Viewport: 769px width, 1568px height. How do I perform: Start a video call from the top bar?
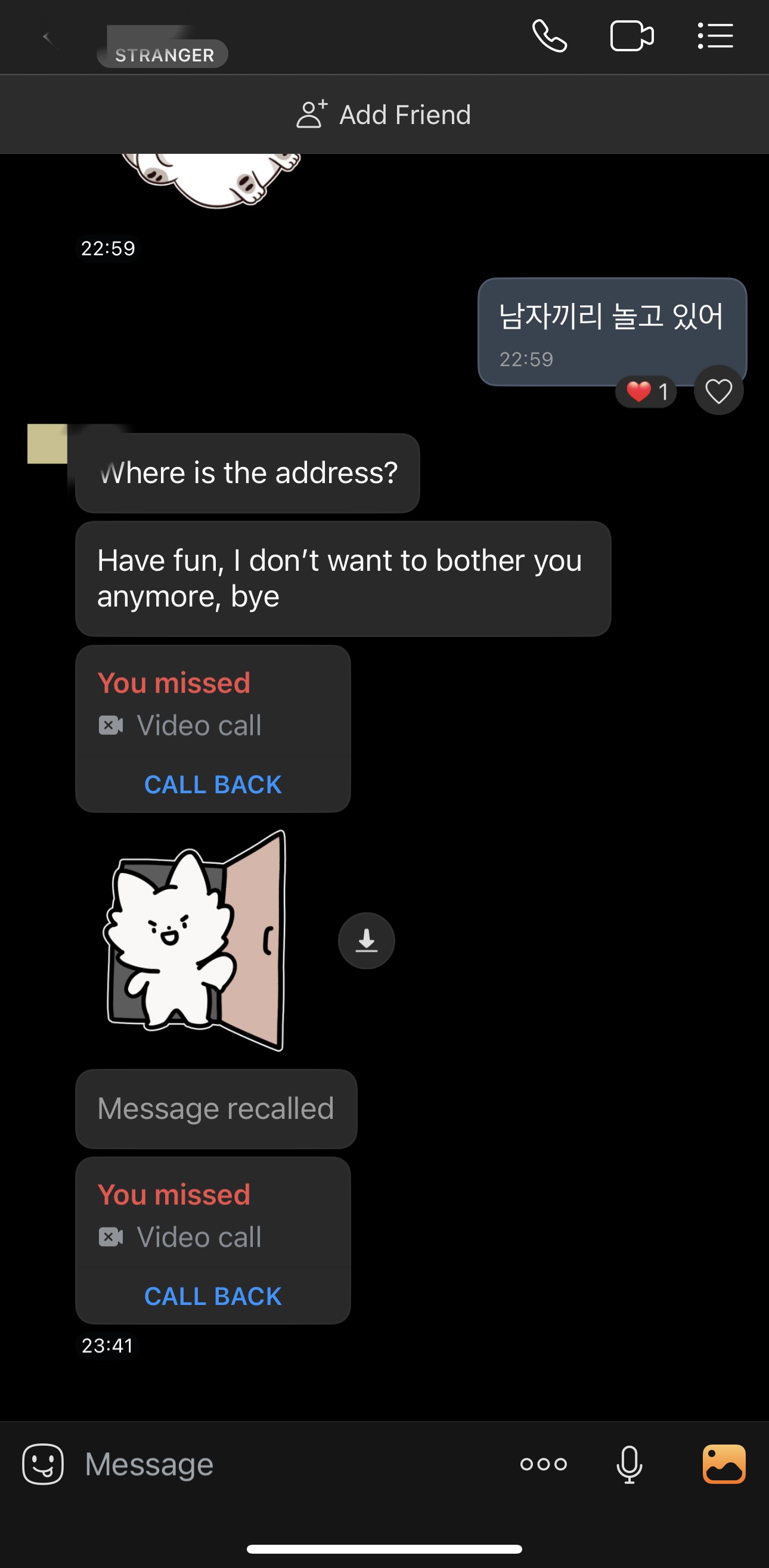(x=631, y=36)
